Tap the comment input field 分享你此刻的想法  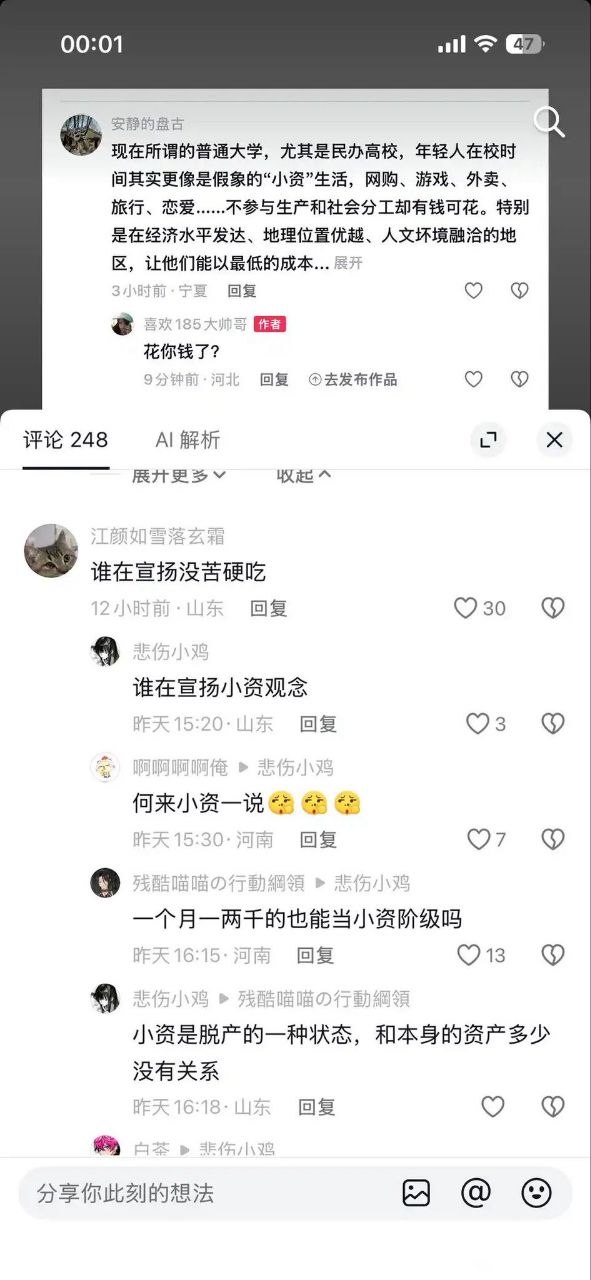click(200, 1193)
